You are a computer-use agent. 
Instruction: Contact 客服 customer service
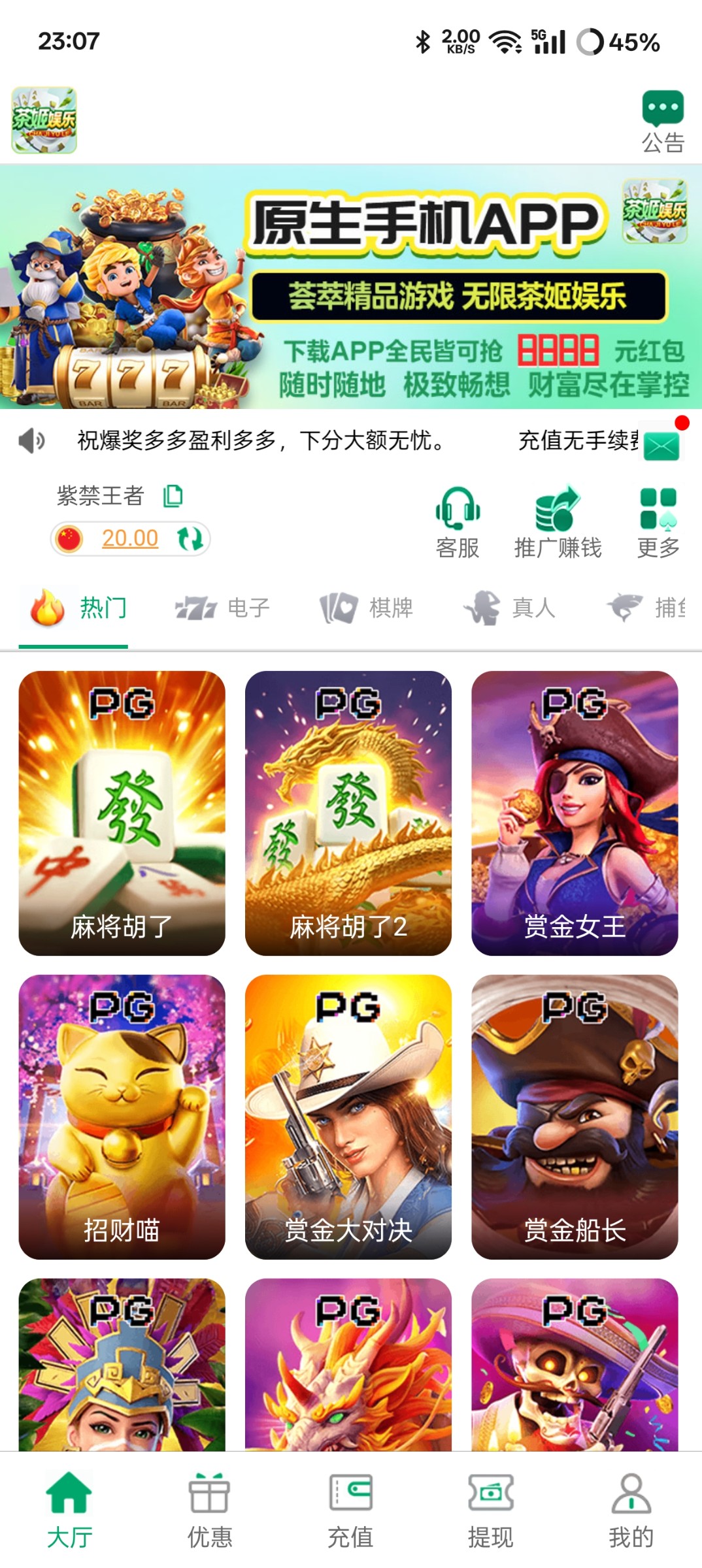click(x=458, y=523)
